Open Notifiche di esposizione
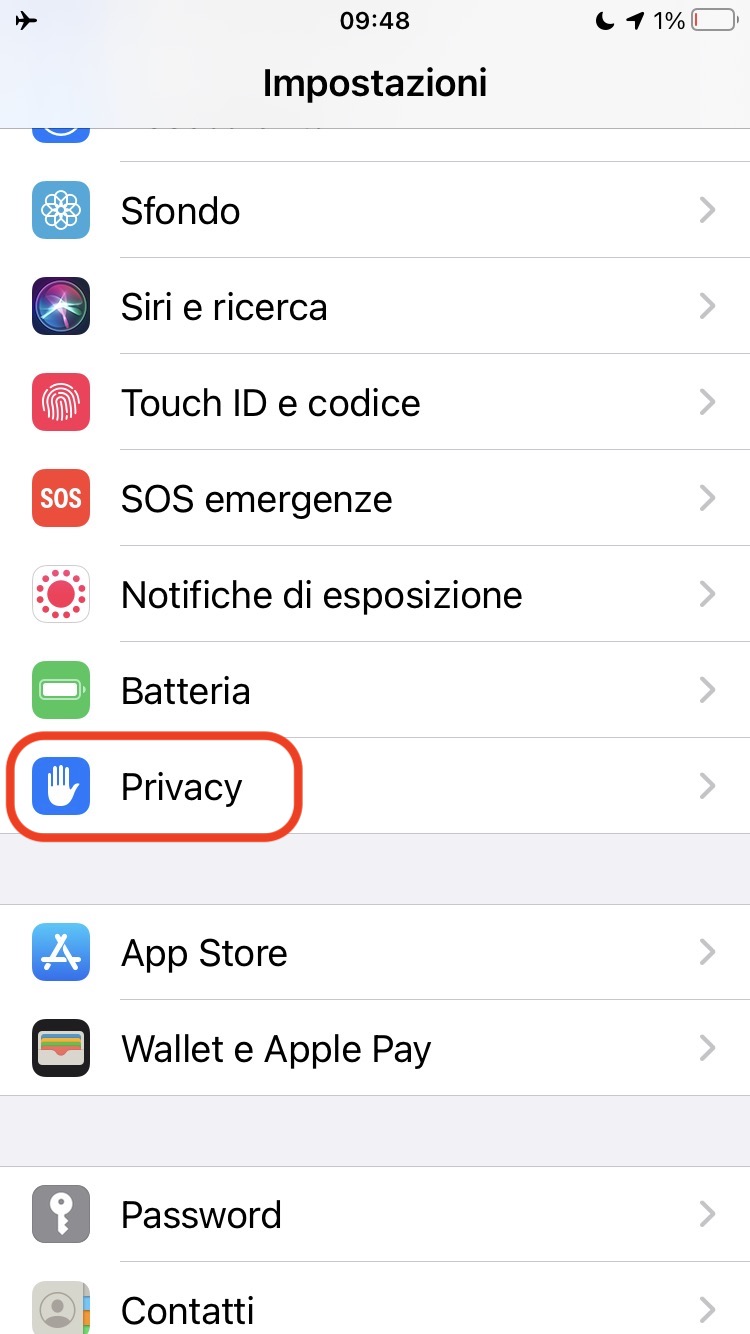Image resolution: width=750 pixels, height=1334 pixels. coord(375,595)
